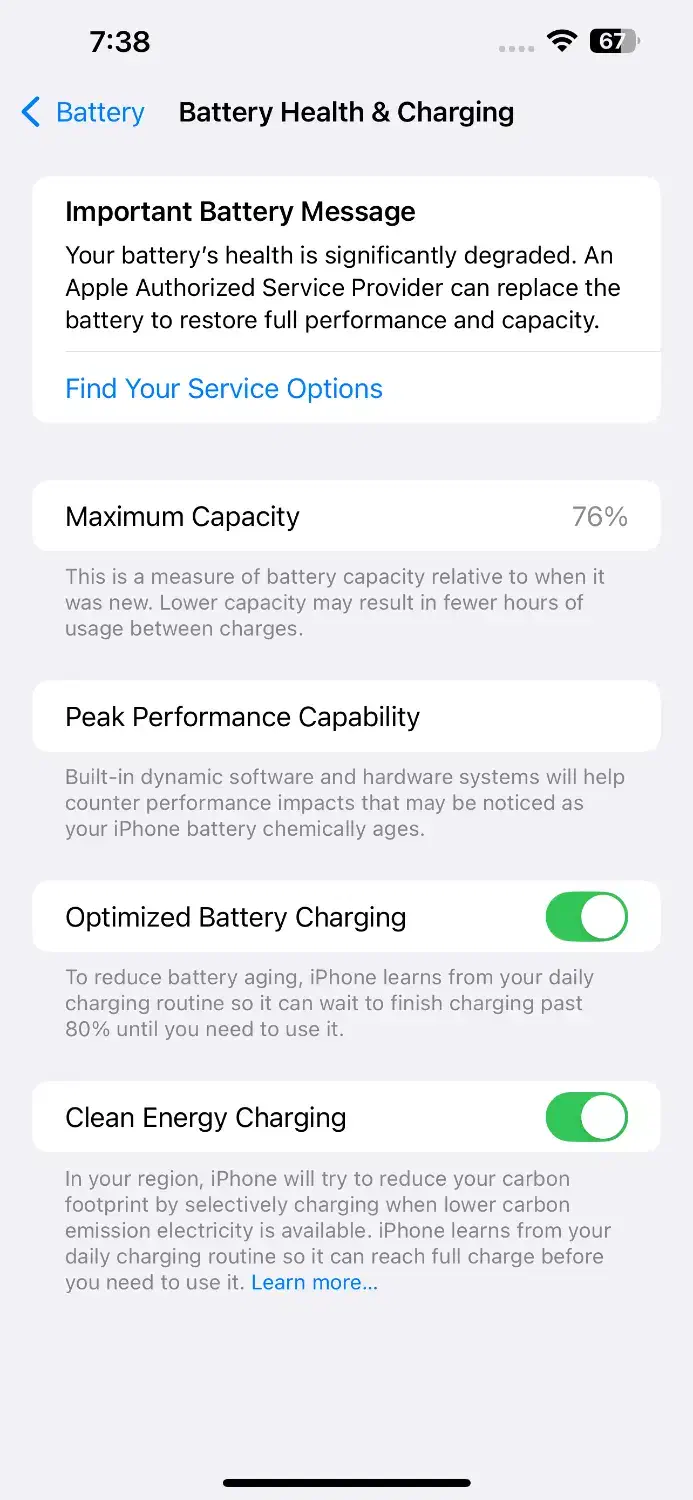Screen dimensions: 693x1500
Task: Go back to Battery settings
Action: 83,112
